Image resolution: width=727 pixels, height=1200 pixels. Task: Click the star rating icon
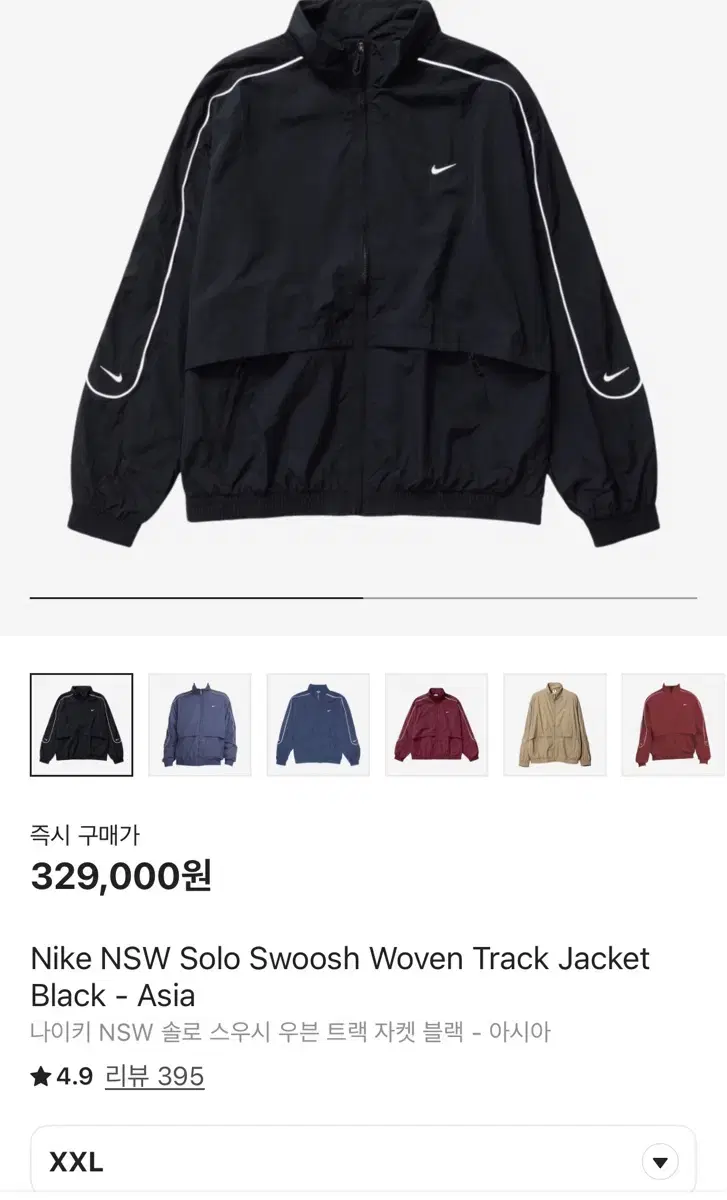(x=41, y=1078)
